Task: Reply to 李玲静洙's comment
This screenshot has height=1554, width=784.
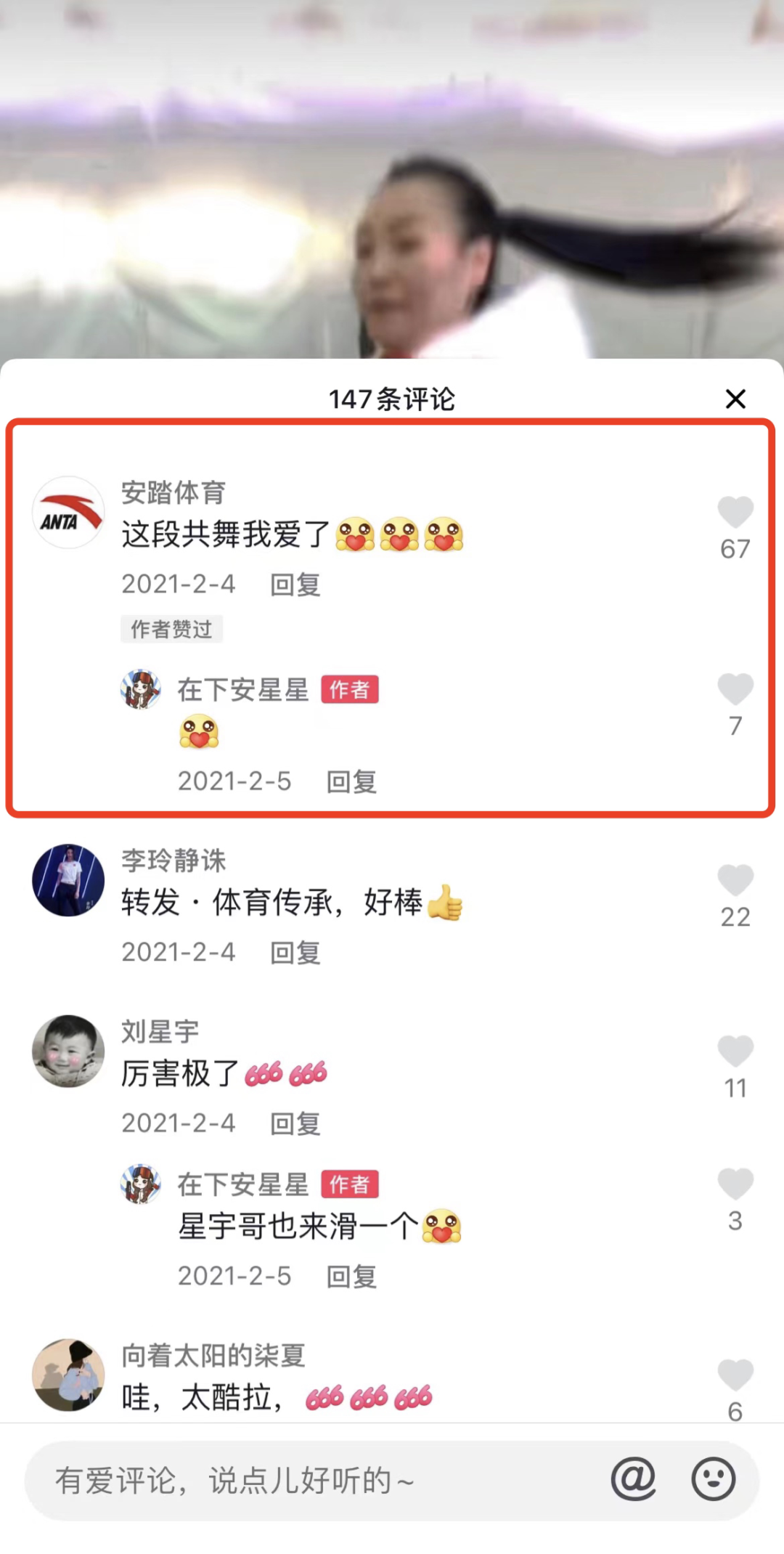Action: tap(295, 953)
